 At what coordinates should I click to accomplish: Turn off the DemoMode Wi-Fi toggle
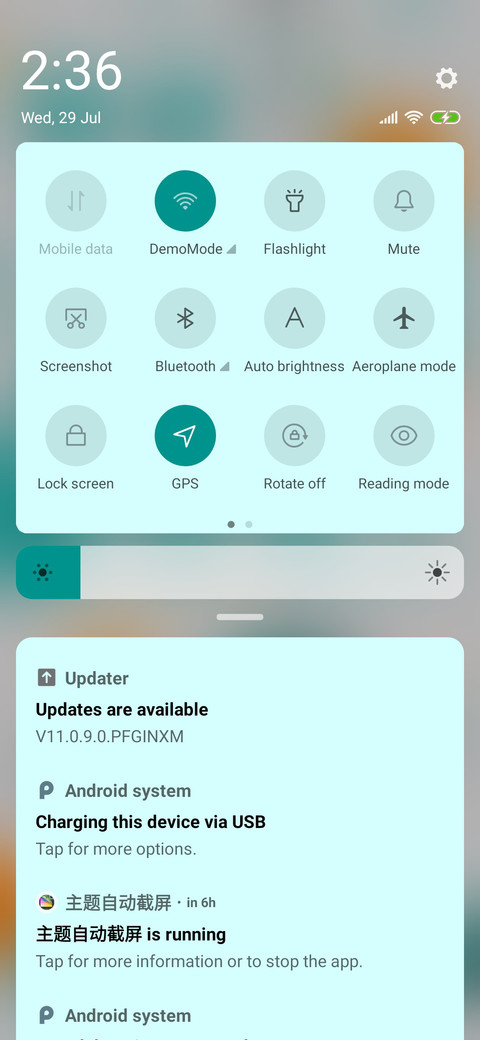click(x=185, y=201)
